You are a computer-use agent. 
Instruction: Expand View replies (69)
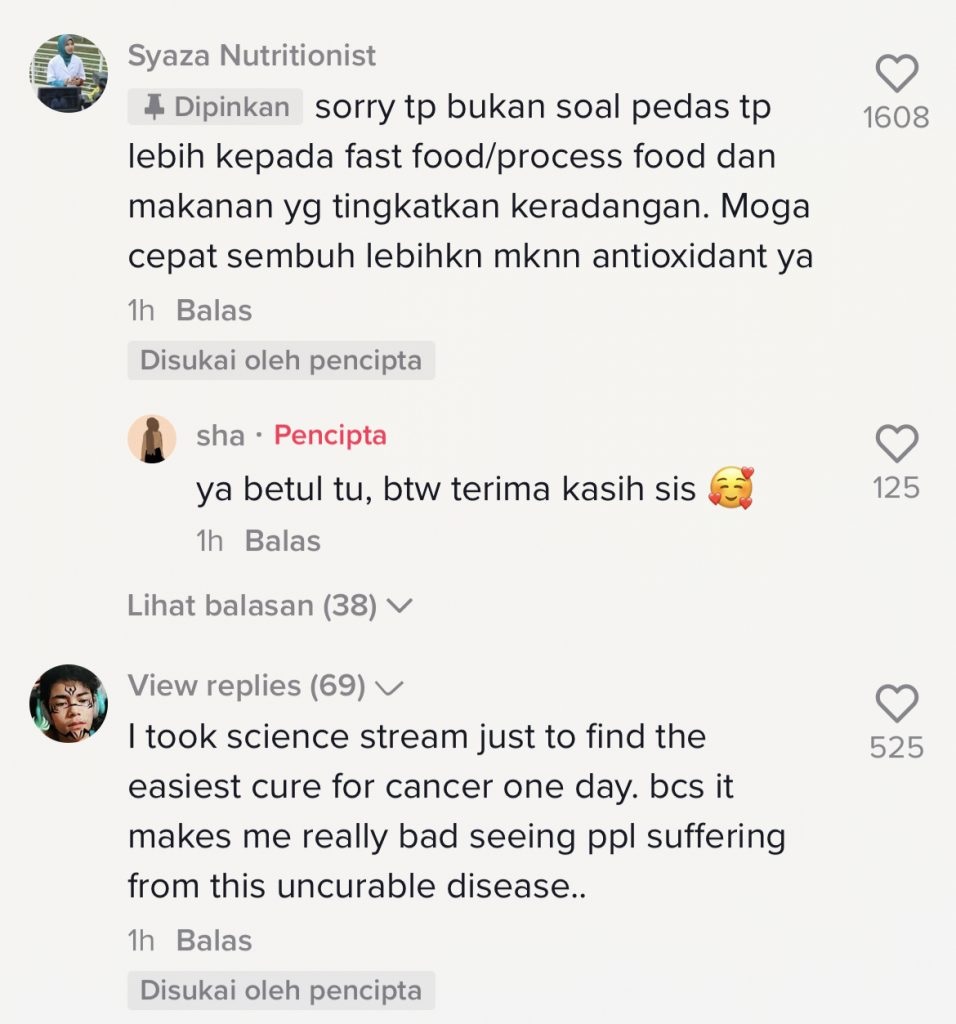264,686
